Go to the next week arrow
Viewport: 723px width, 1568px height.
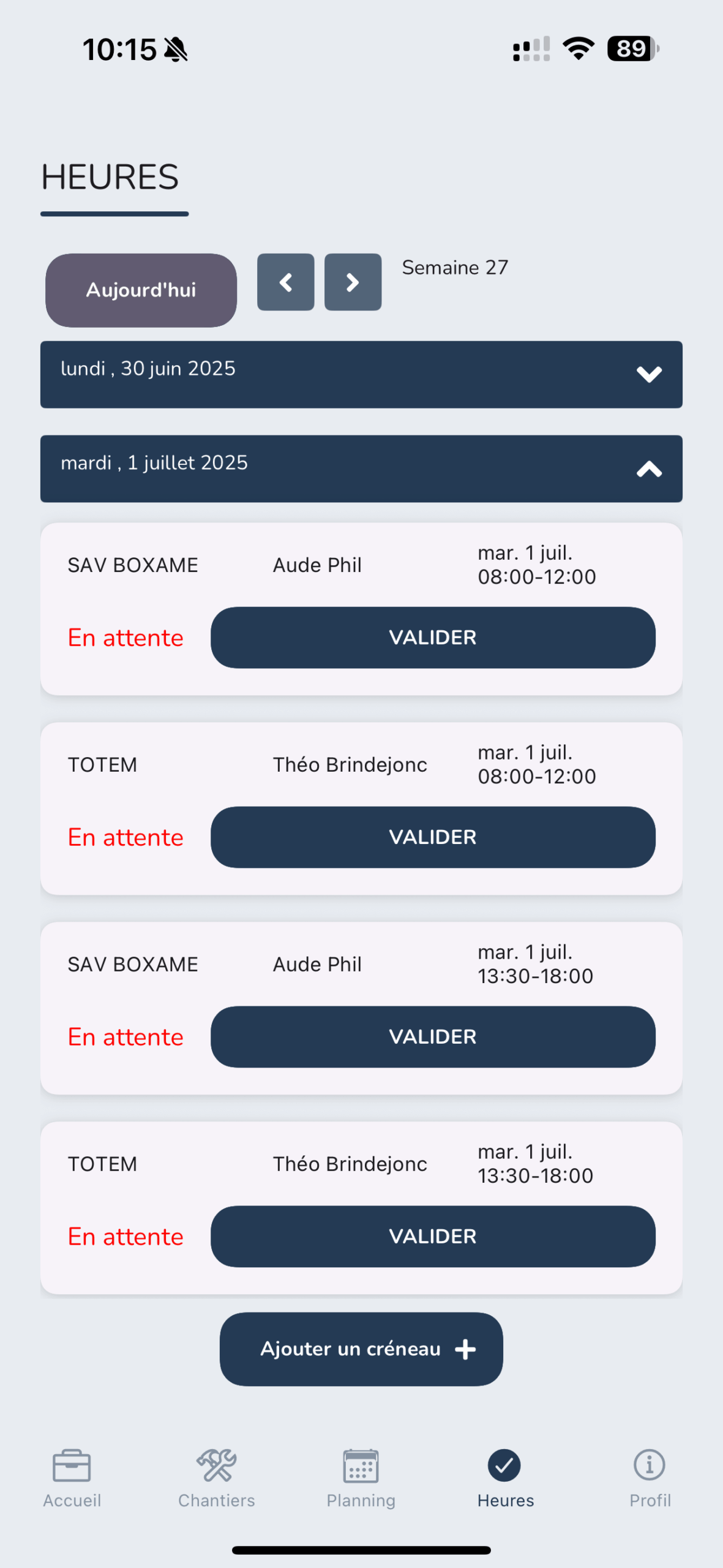coord(353,282)
